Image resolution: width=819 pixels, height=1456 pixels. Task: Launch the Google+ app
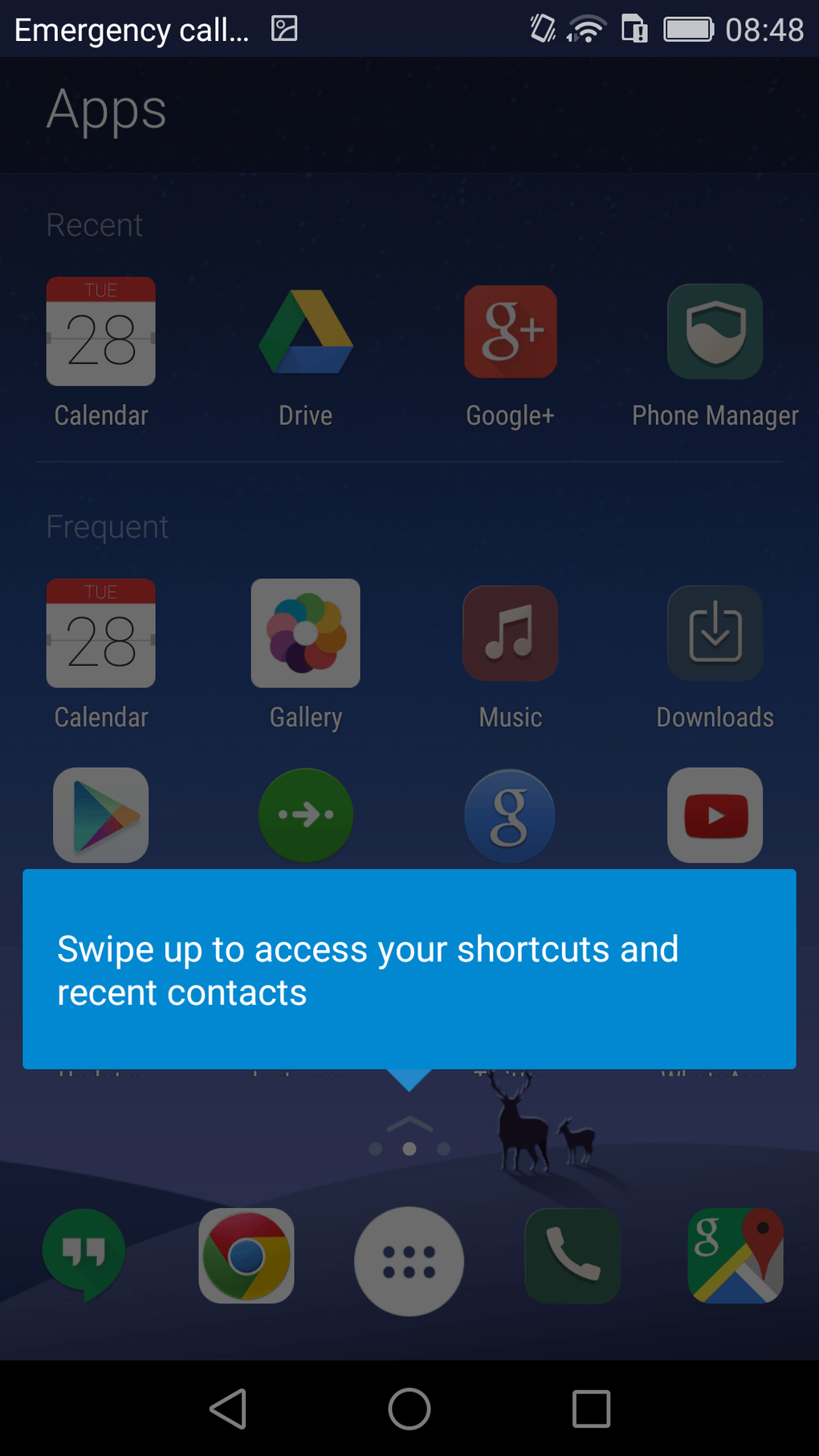coord(510,332)
